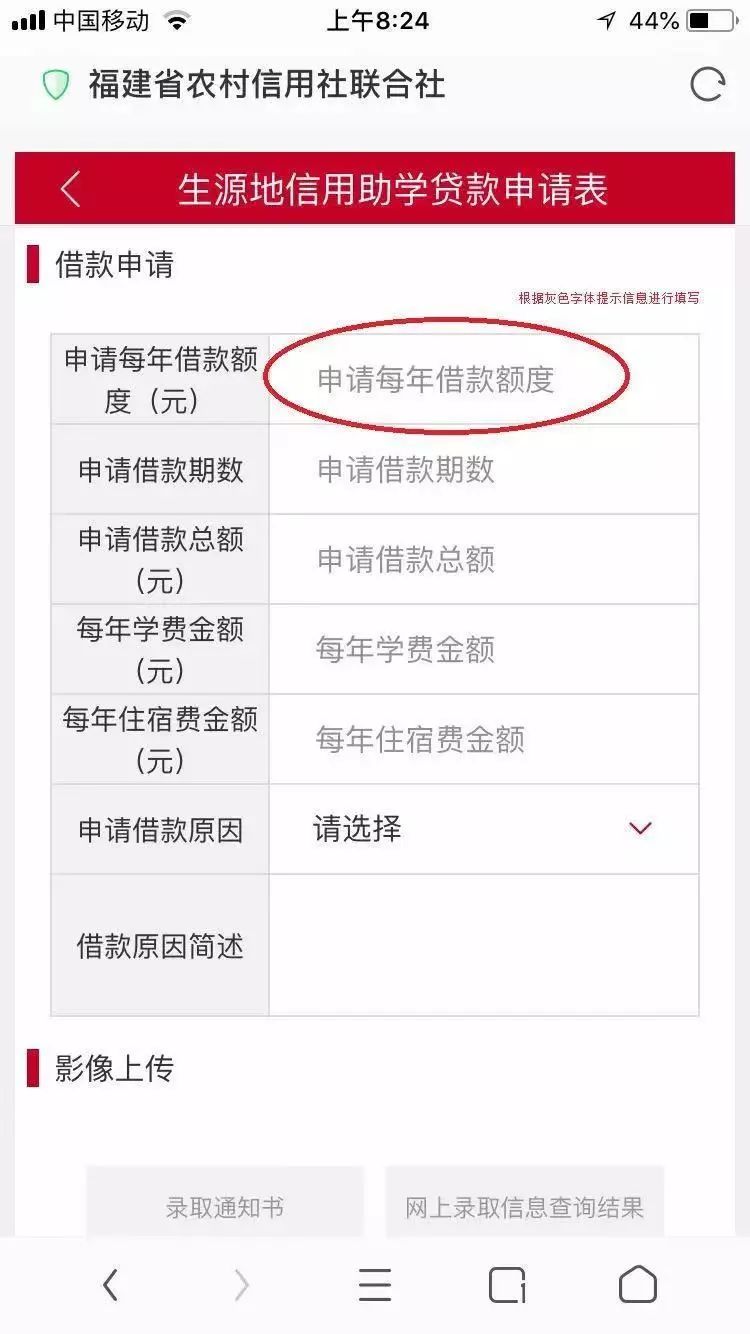The width and height of the screenshot is (750, 1334).
Task: Reload the page with the refresh icon
Action: click(x=707, y=85)
